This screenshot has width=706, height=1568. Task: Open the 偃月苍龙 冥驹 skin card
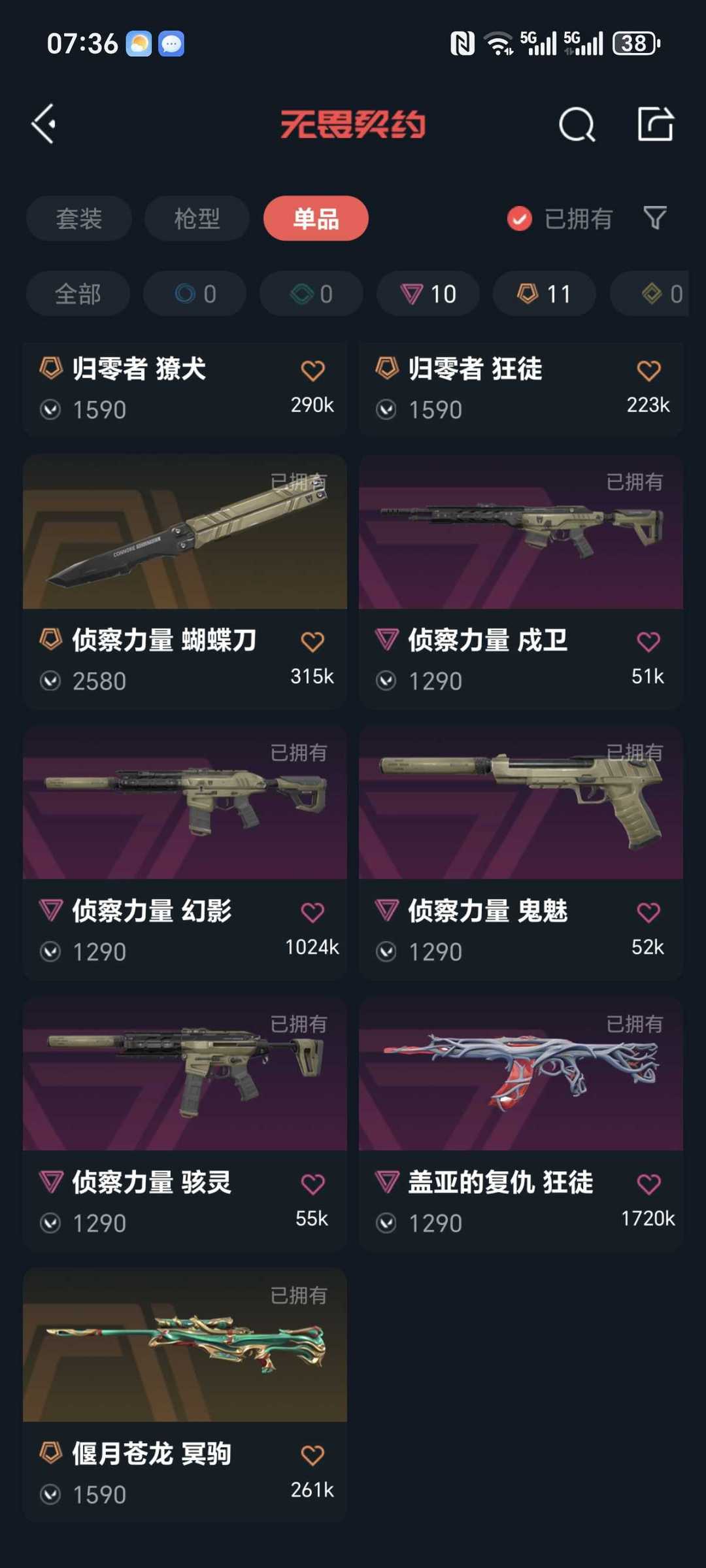[x=185, y=1395]
